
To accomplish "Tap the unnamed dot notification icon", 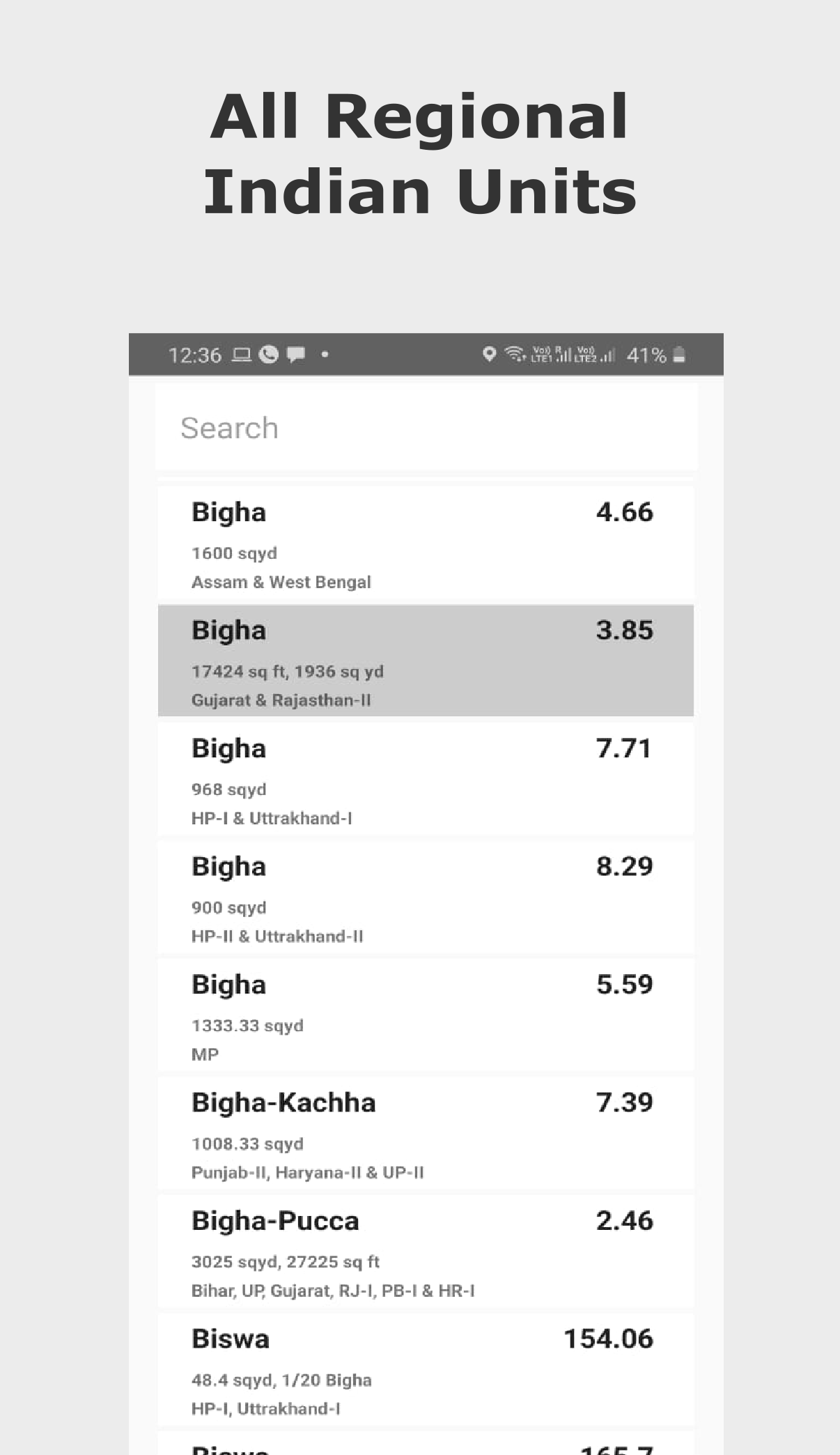I will [x=325, y=355].
